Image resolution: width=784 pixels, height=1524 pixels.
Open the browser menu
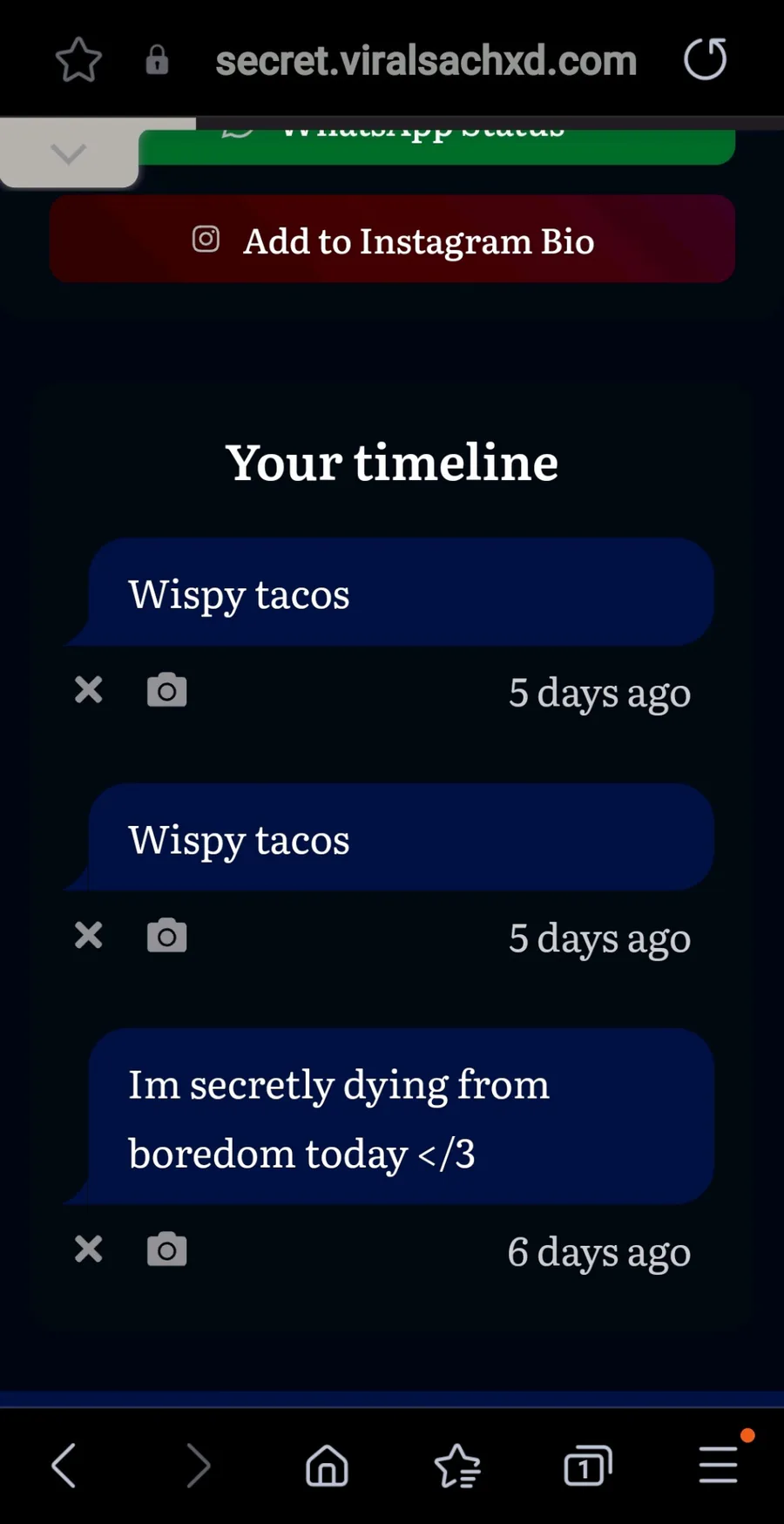point(719,1464)
